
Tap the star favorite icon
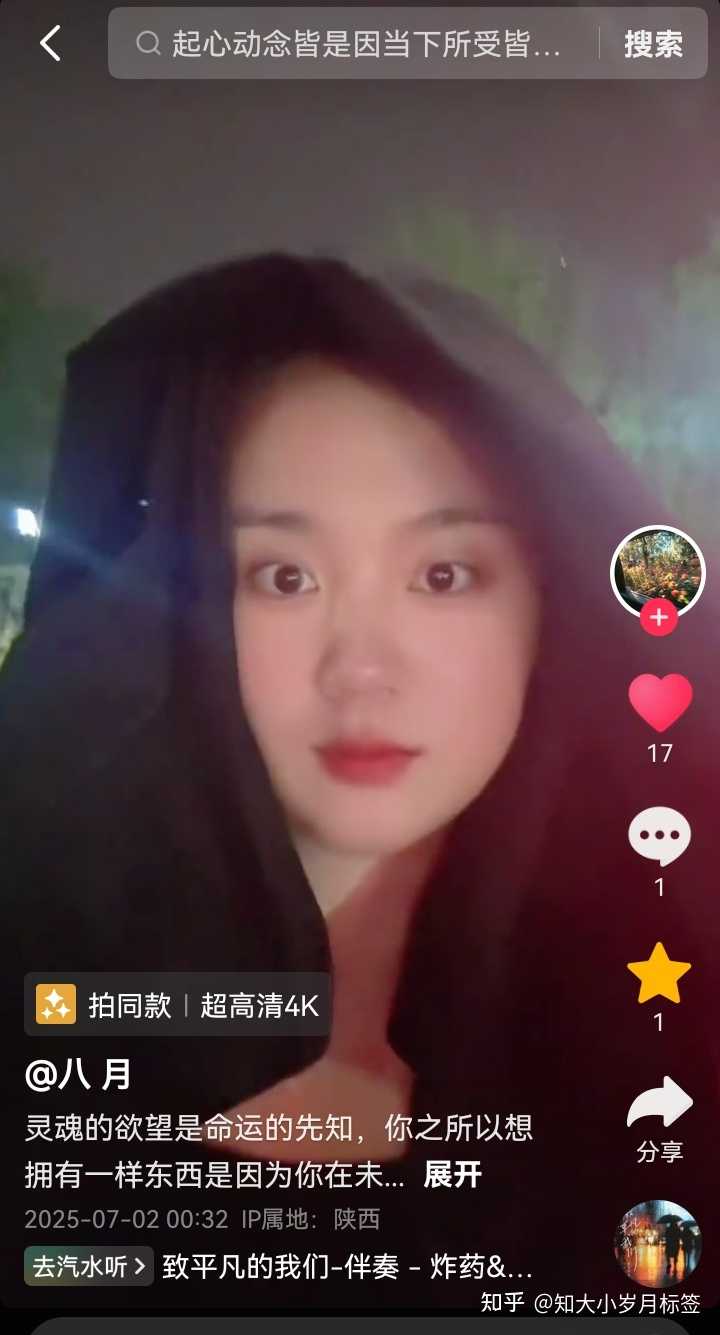pos(659,973)
